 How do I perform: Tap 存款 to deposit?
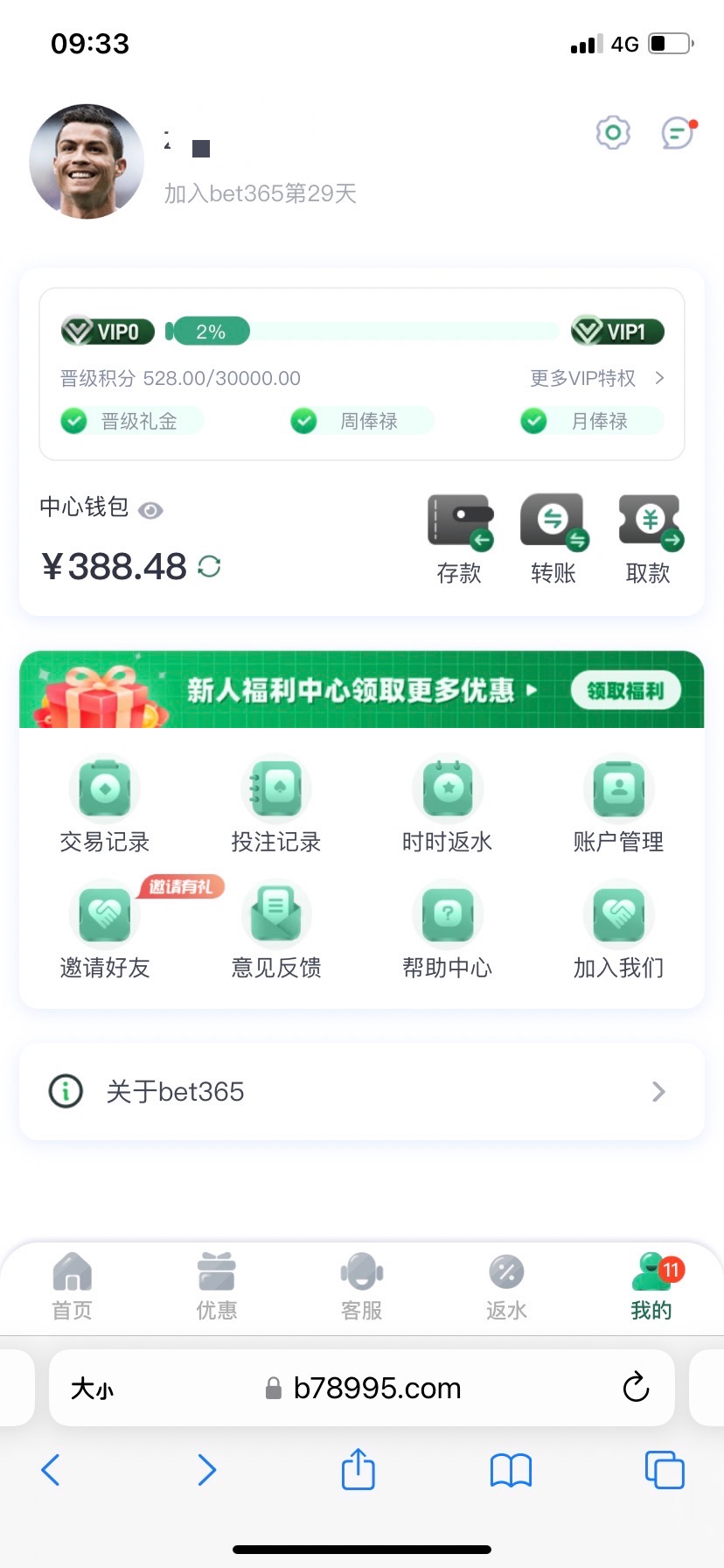(460, 540)
